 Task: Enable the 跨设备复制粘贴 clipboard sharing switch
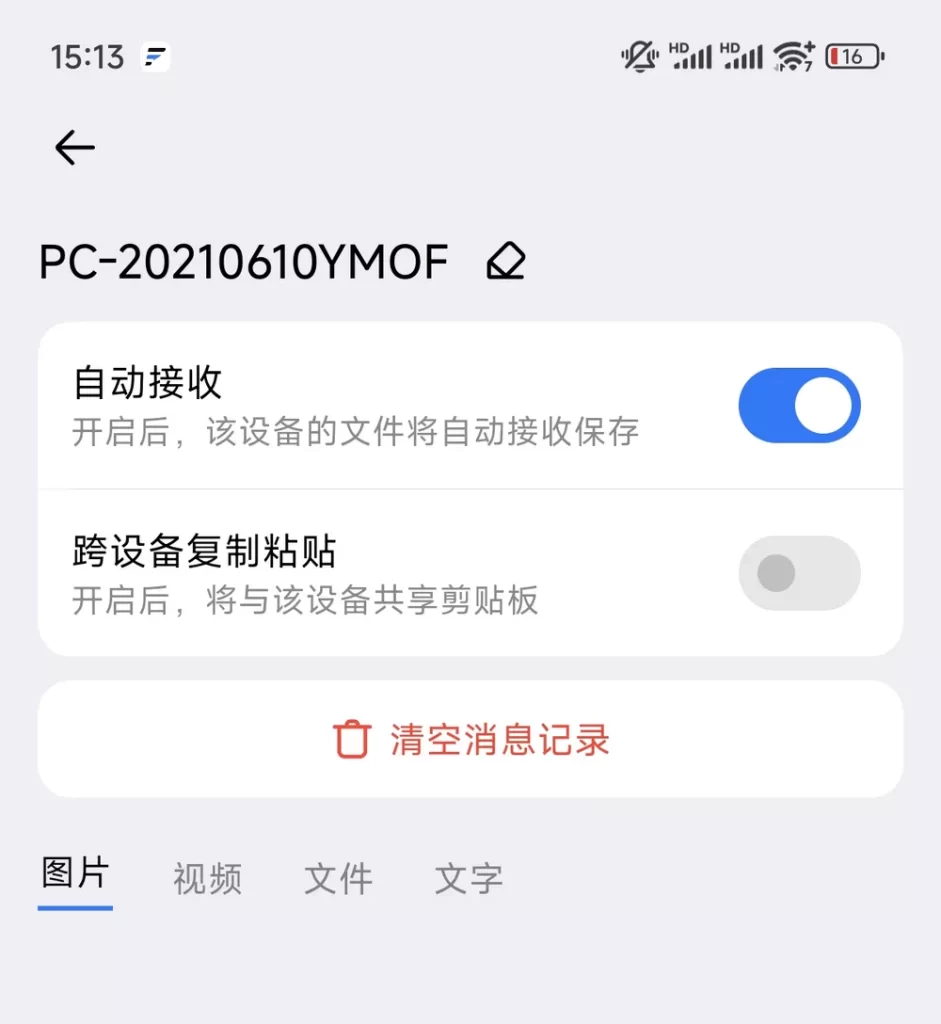799,572
